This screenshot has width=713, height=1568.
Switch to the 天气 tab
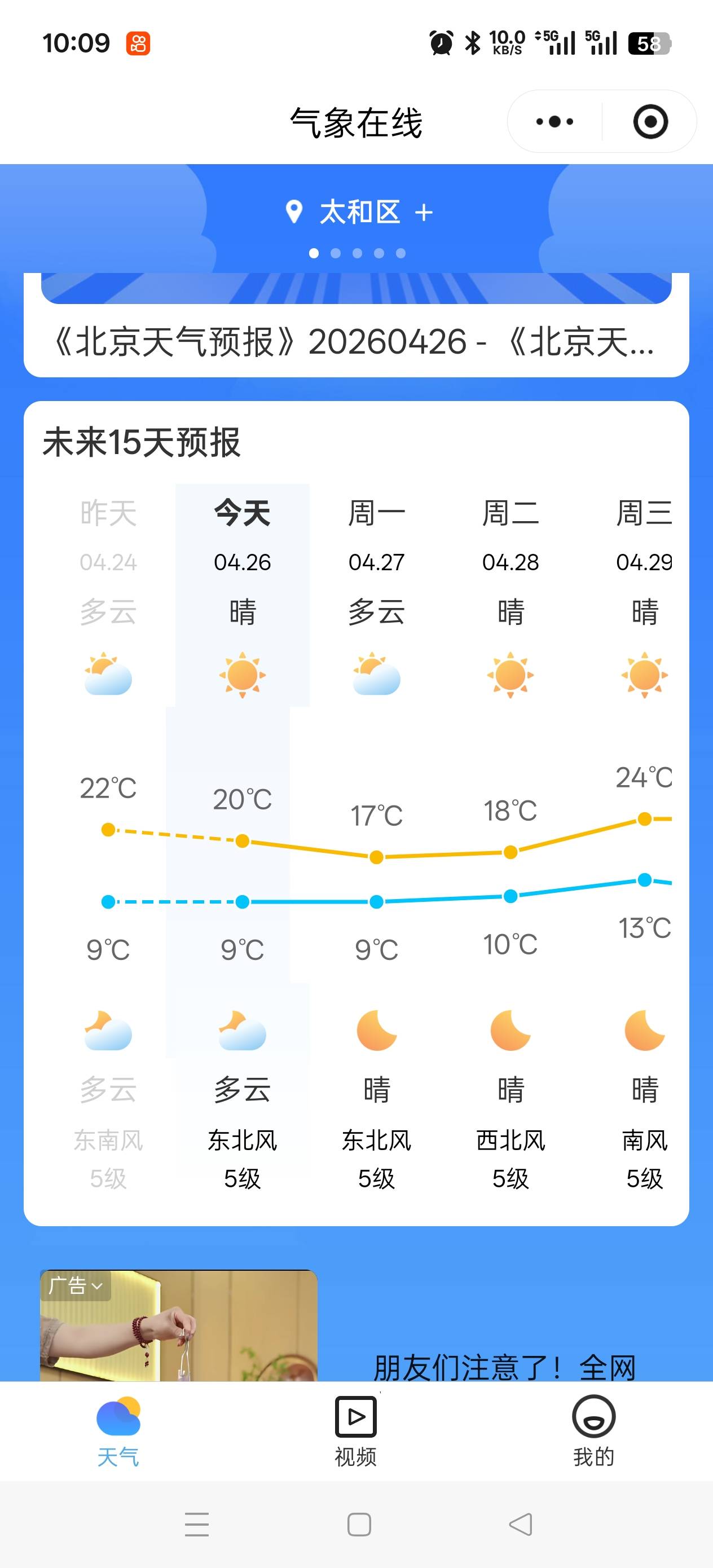pos(118,1432)
